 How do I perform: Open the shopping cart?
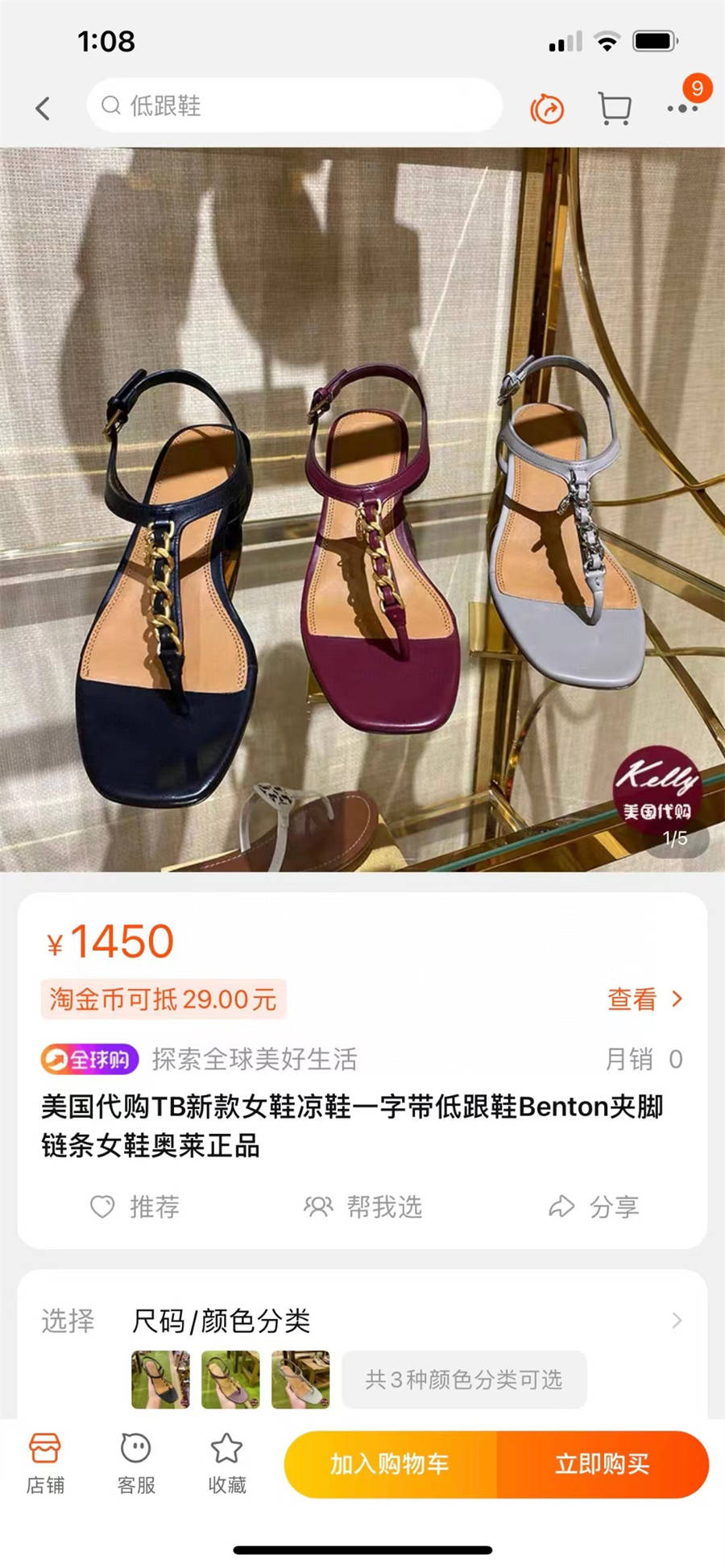click(615, 108)
